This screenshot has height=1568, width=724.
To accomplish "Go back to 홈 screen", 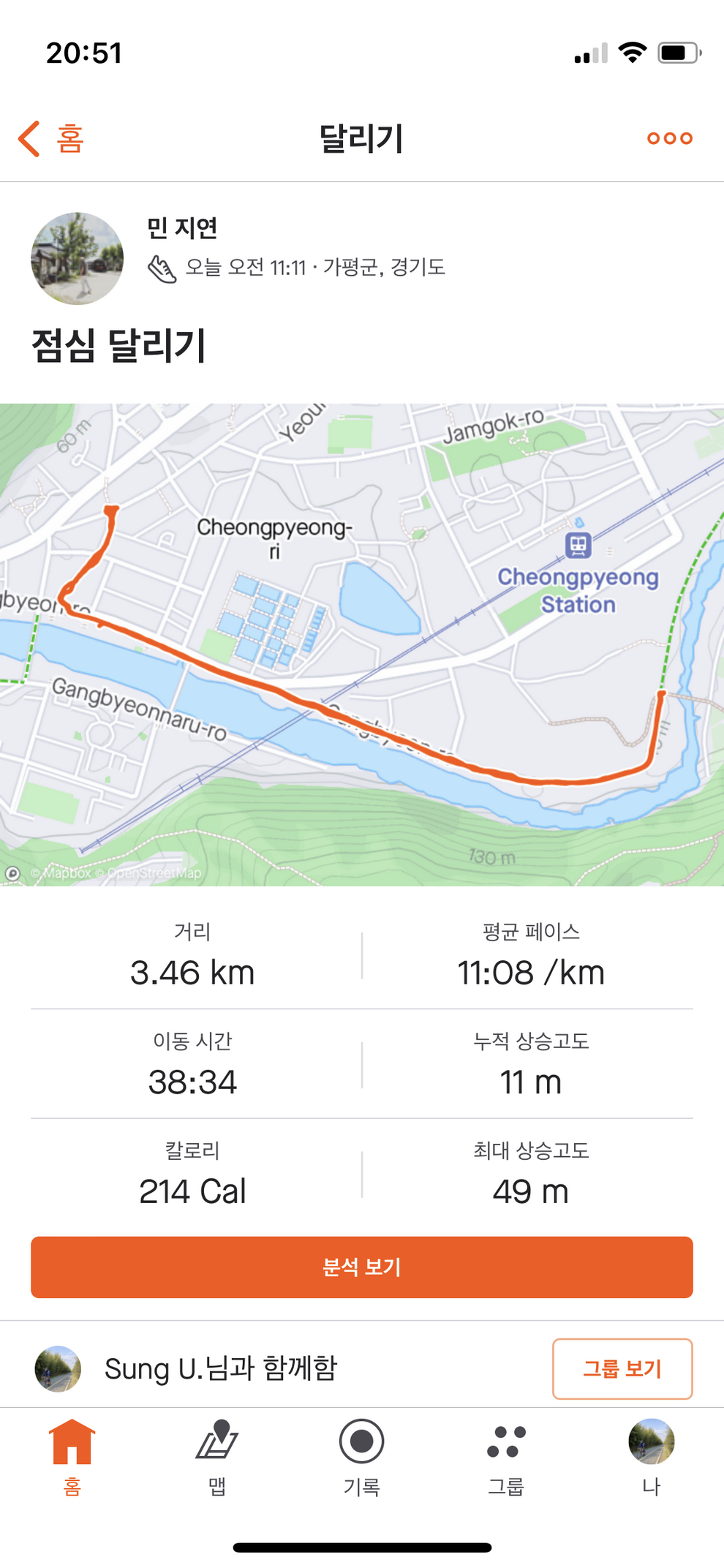I will pyautogui.click(x=51, y=138).
